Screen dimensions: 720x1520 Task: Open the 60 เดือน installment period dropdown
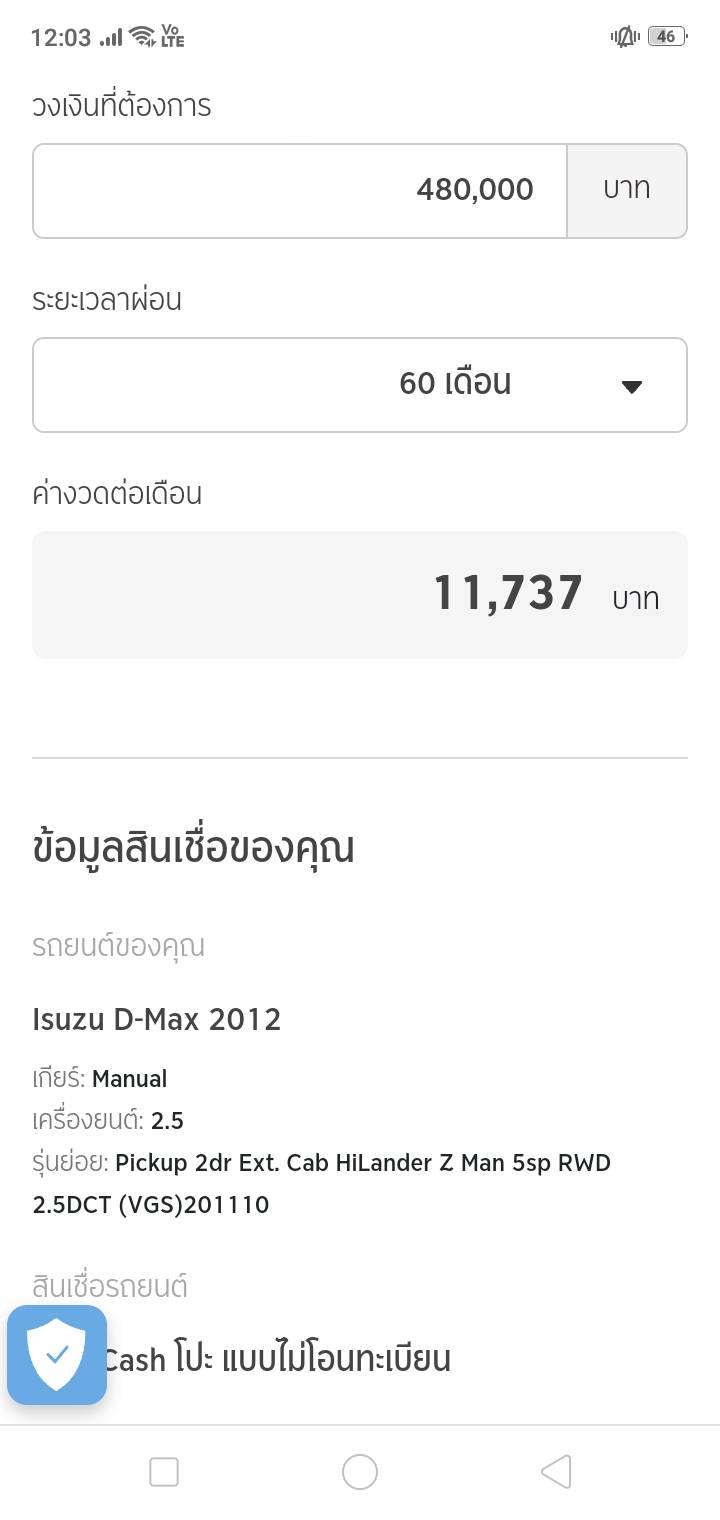point(360,385)
